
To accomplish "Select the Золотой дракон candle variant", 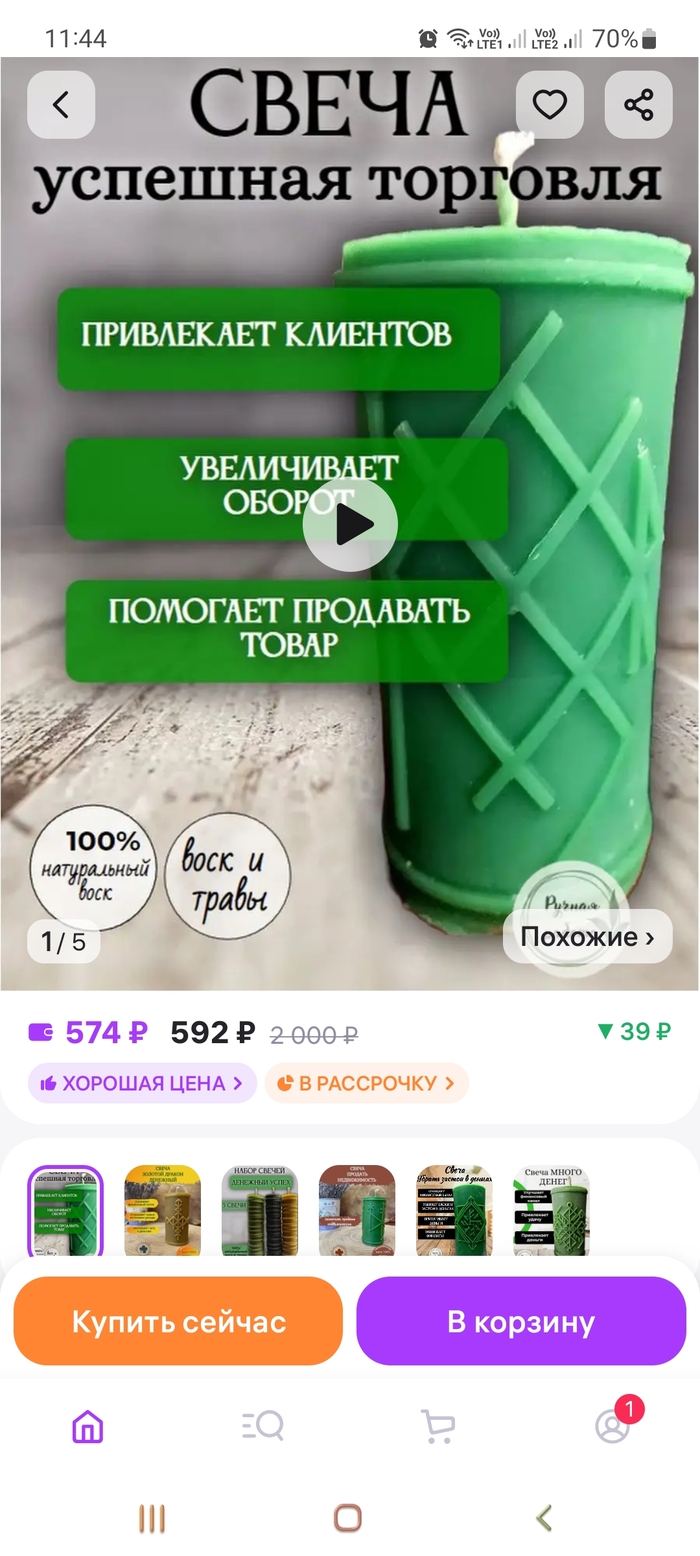I will pos(162,1212).
